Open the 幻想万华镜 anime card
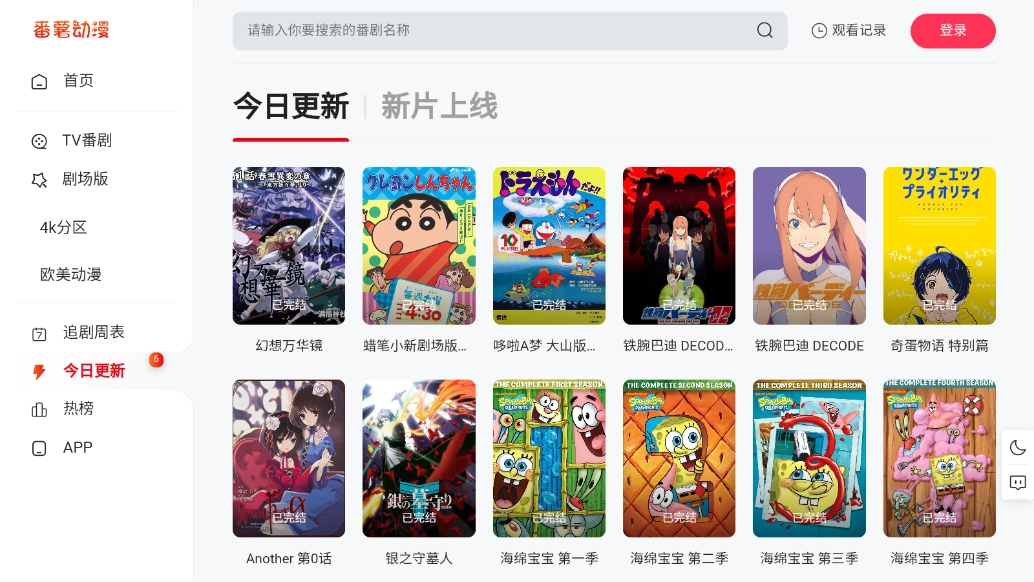Image resolution: width=1034 pixels, height=582 pixels. [289, 246]
